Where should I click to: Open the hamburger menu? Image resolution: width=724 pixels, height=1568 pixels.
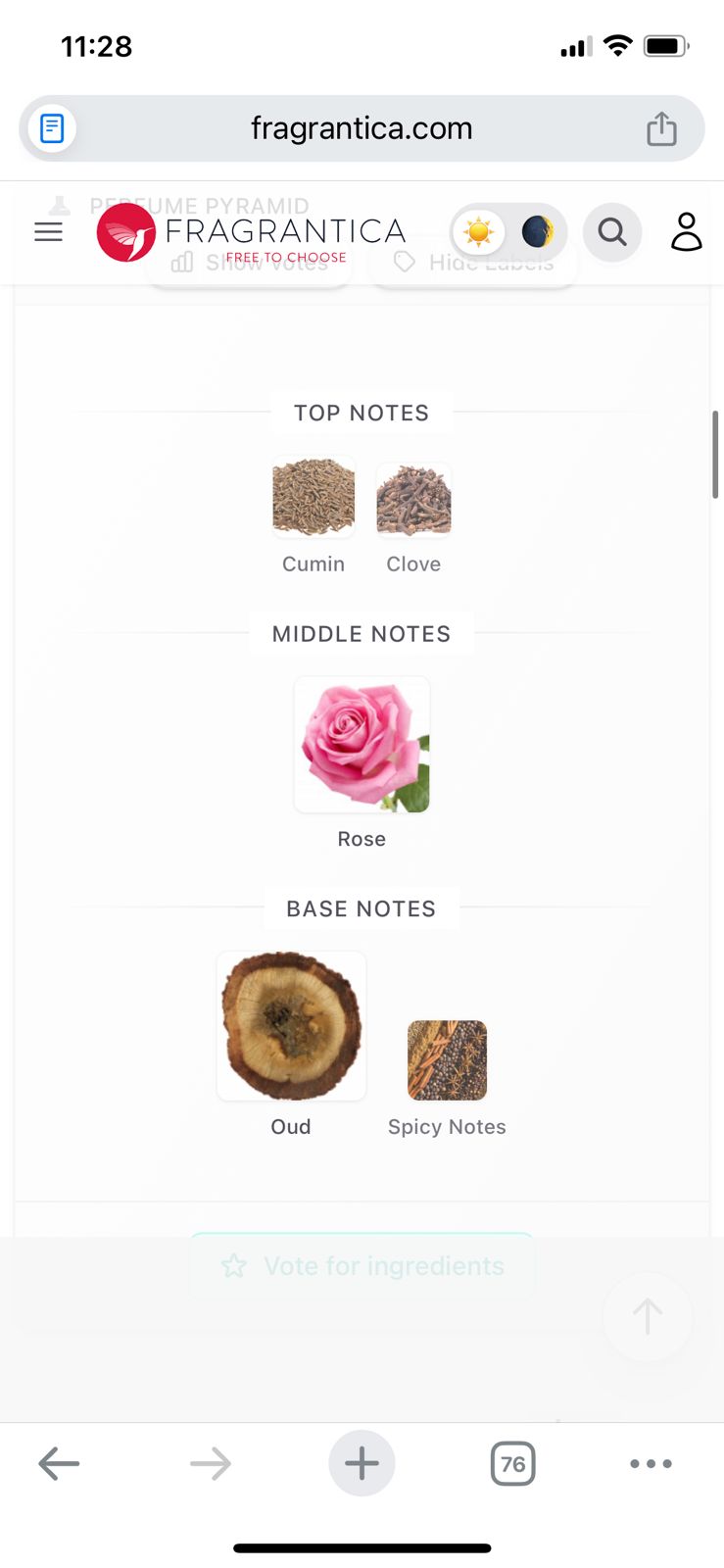48,232
